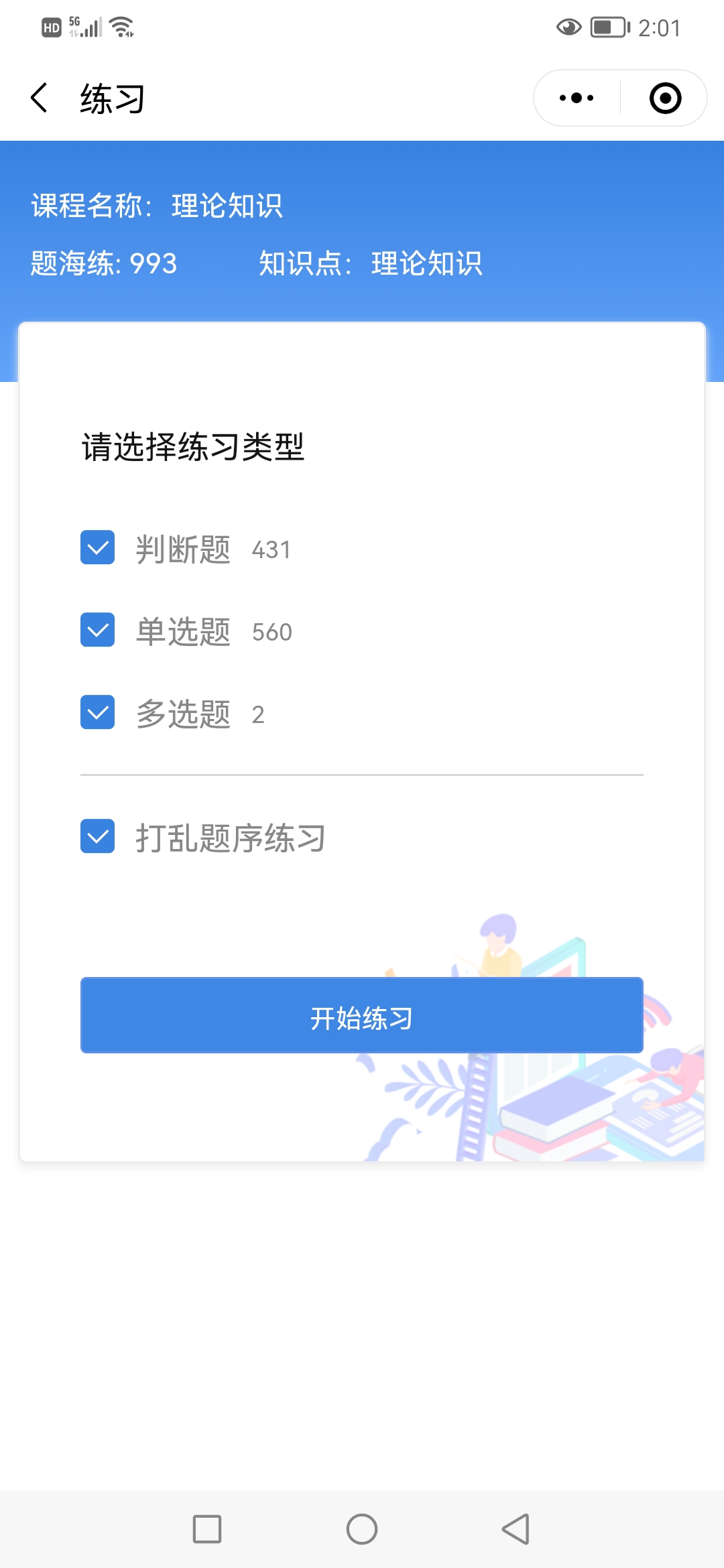Open the mini program three-dot menu
The image size is (724, 1568).
(577, 98)
